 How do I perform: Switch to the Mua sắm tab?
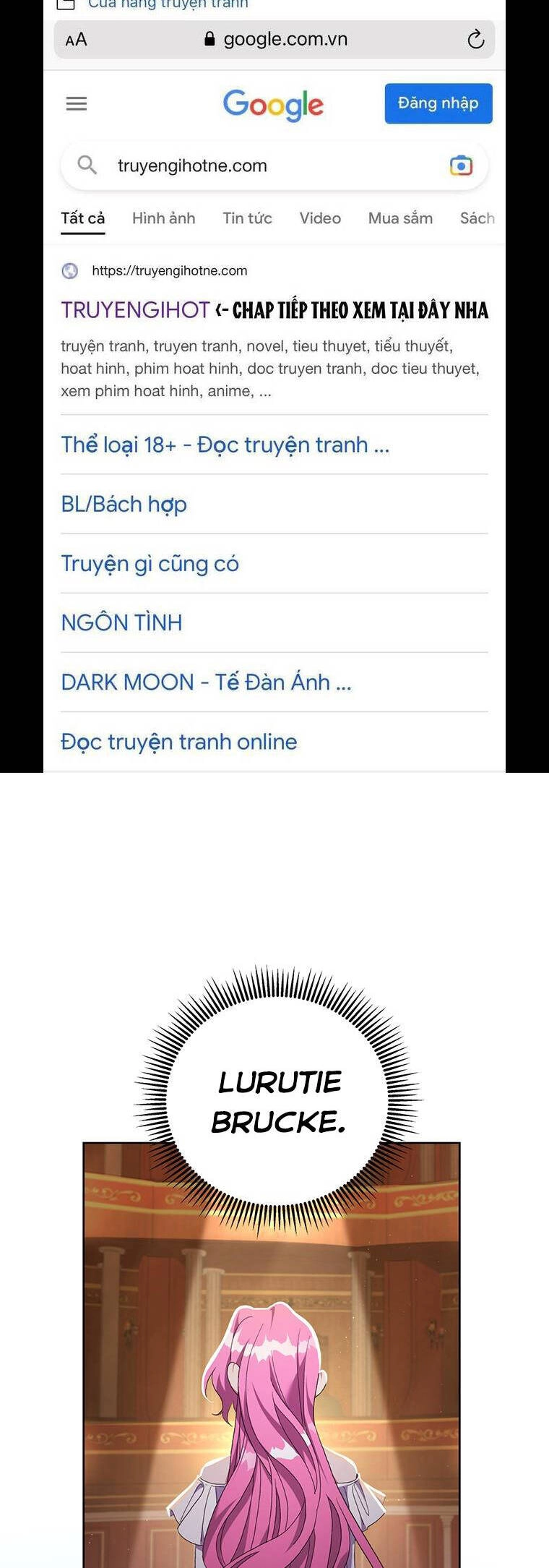point(400,218)
